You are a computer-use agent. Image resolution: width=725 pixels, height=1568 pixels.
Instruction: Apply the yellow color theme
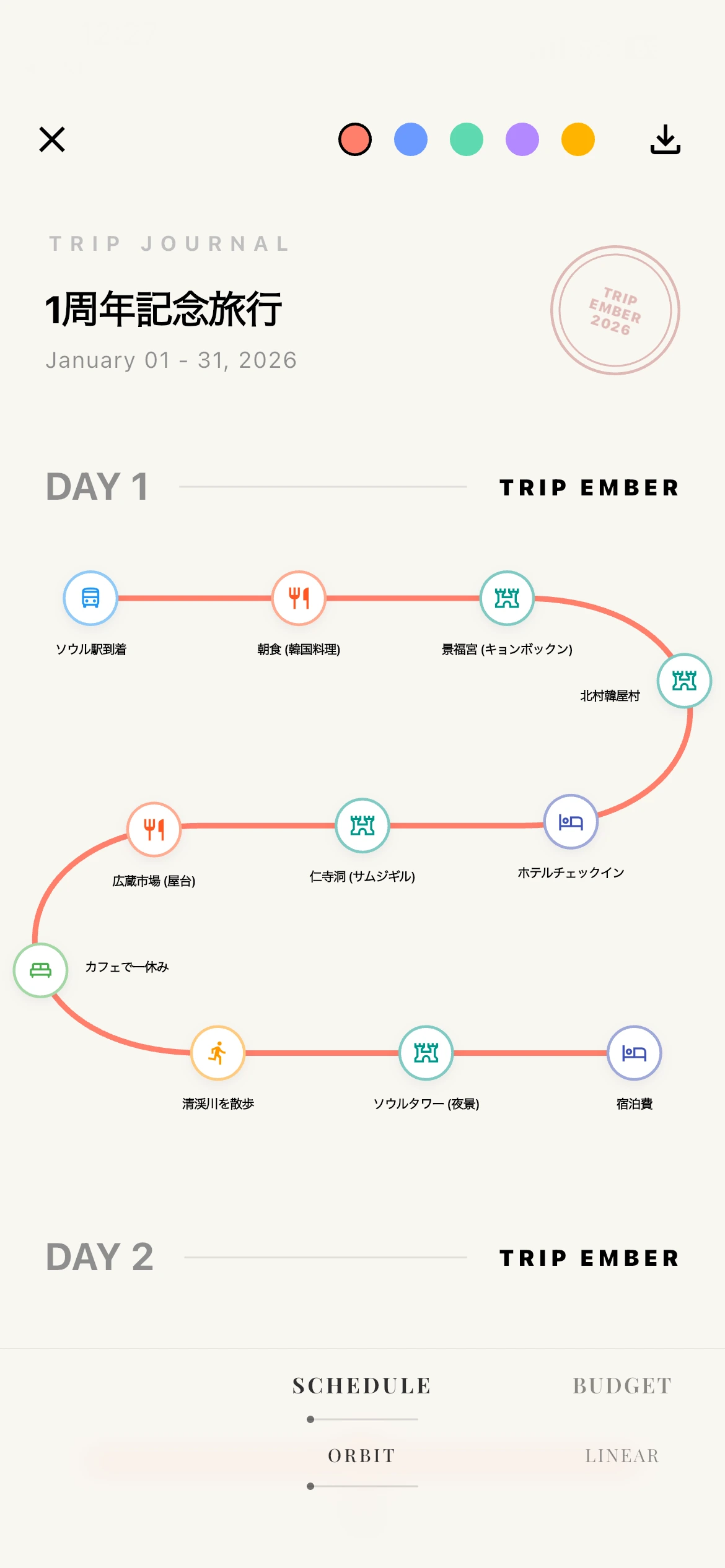pos(578,139)
